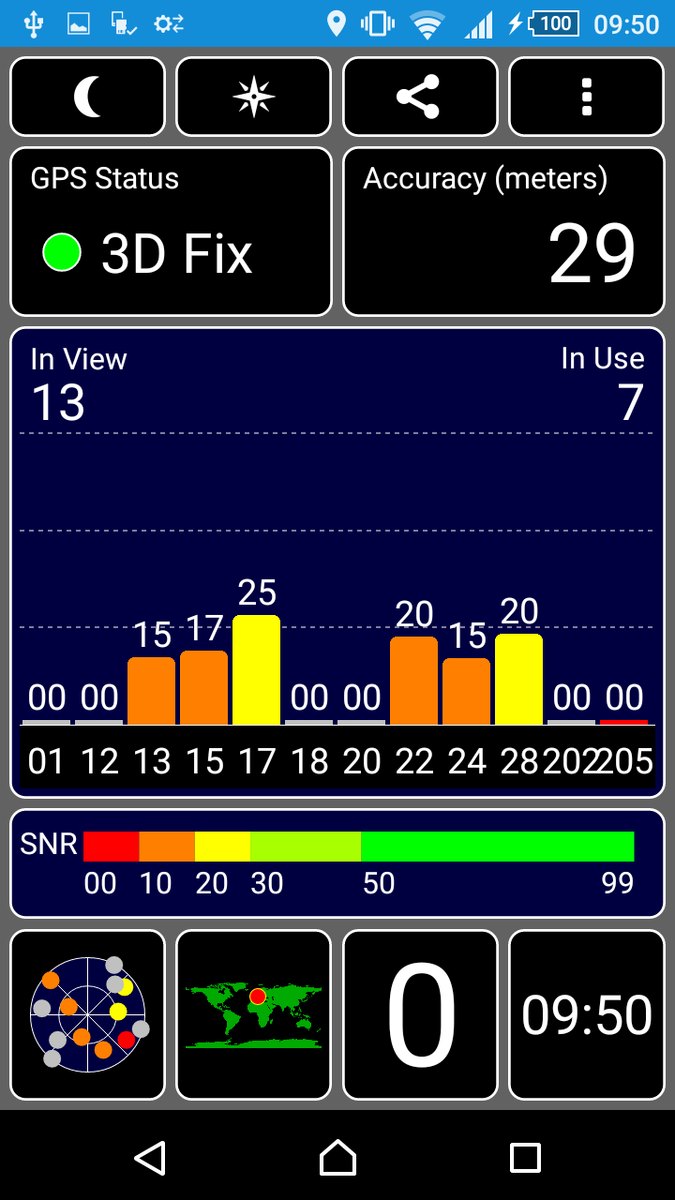Switch to night mode with moon icon
The width and height of the screenshot is (675, 1200).
88,97
